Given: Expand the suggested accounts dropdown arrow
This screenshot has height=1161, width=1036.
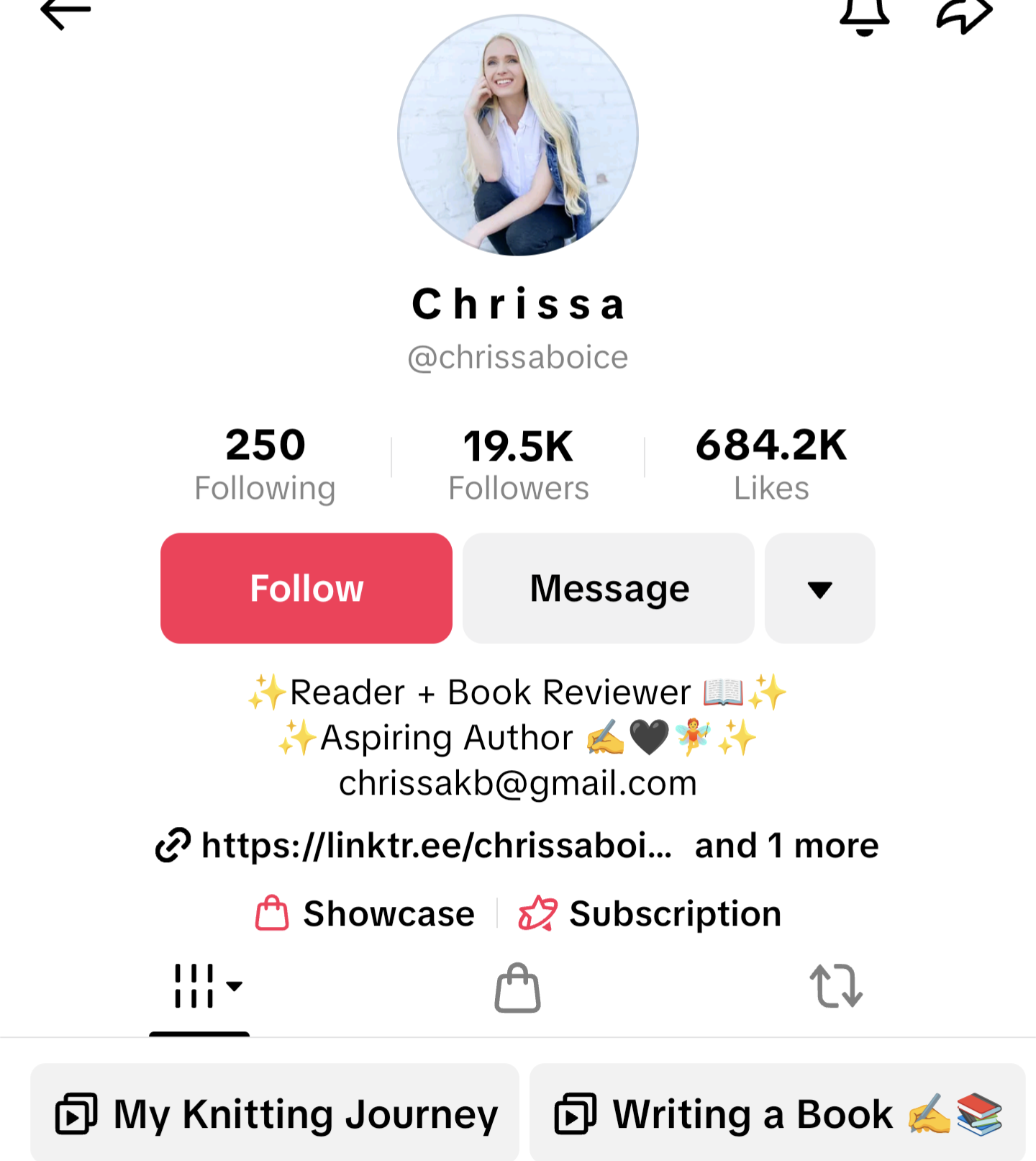Looking at the screenshot, I should click(819, 588).
